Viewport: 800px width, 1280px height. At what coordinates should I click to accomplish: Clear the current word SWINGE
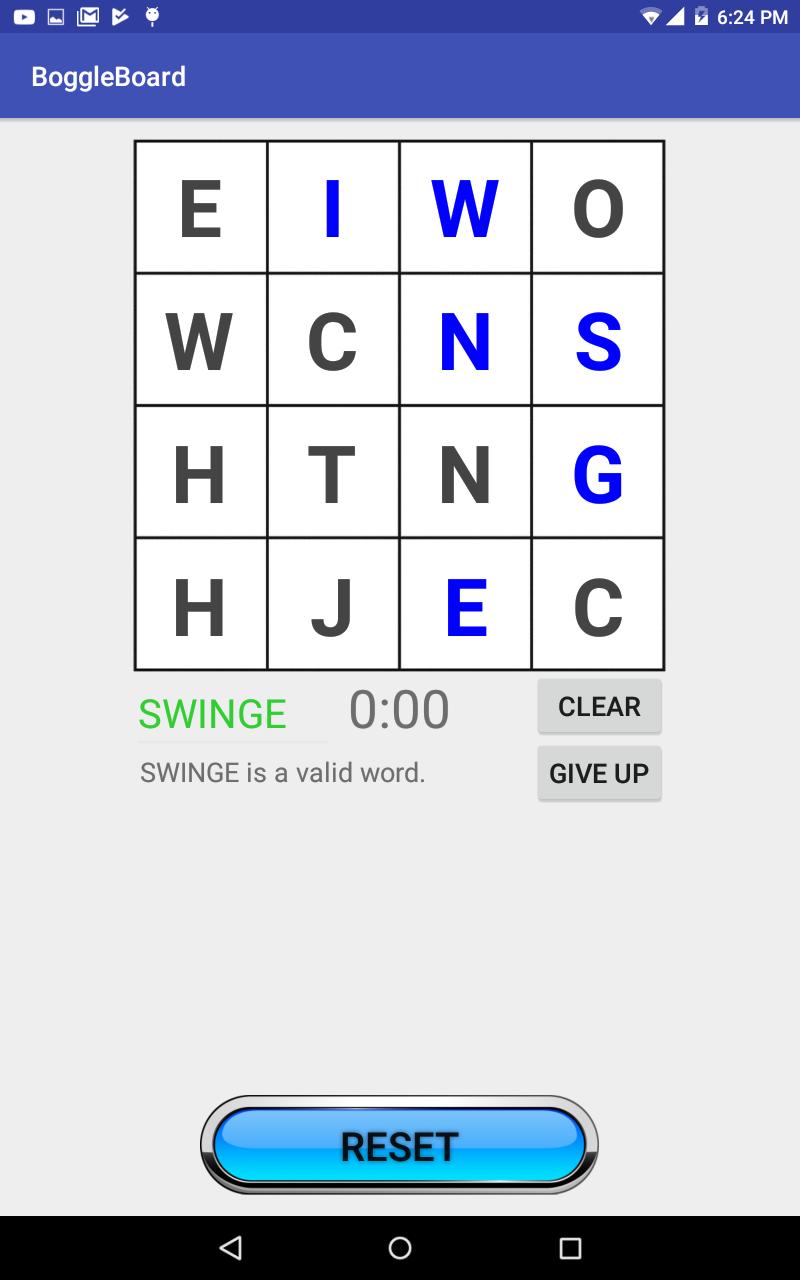pyautogui.click(x=599, y=706)
